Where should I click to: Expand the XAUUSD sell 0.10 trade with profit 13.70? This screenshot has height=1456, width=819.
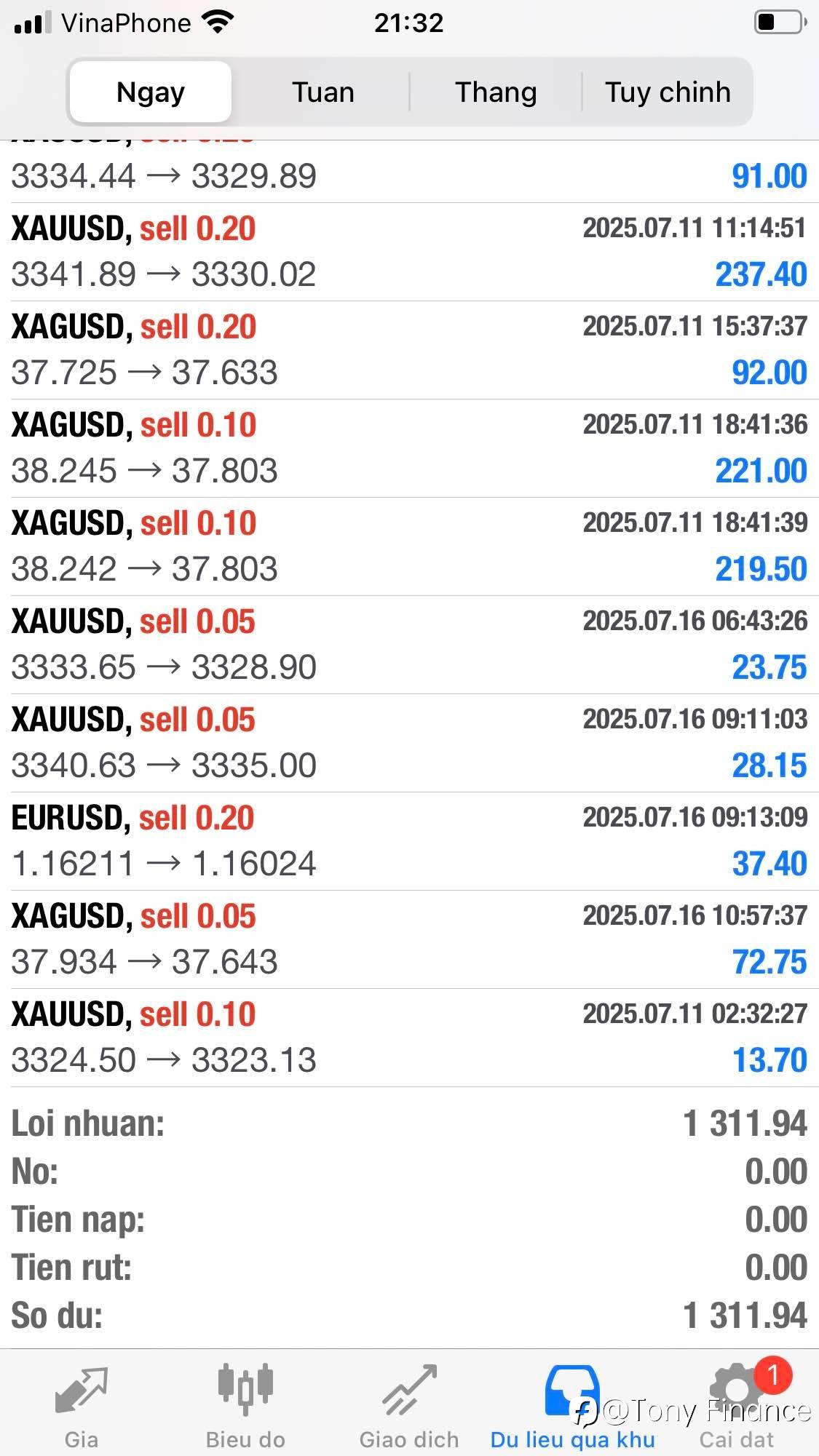[409, 1038]
